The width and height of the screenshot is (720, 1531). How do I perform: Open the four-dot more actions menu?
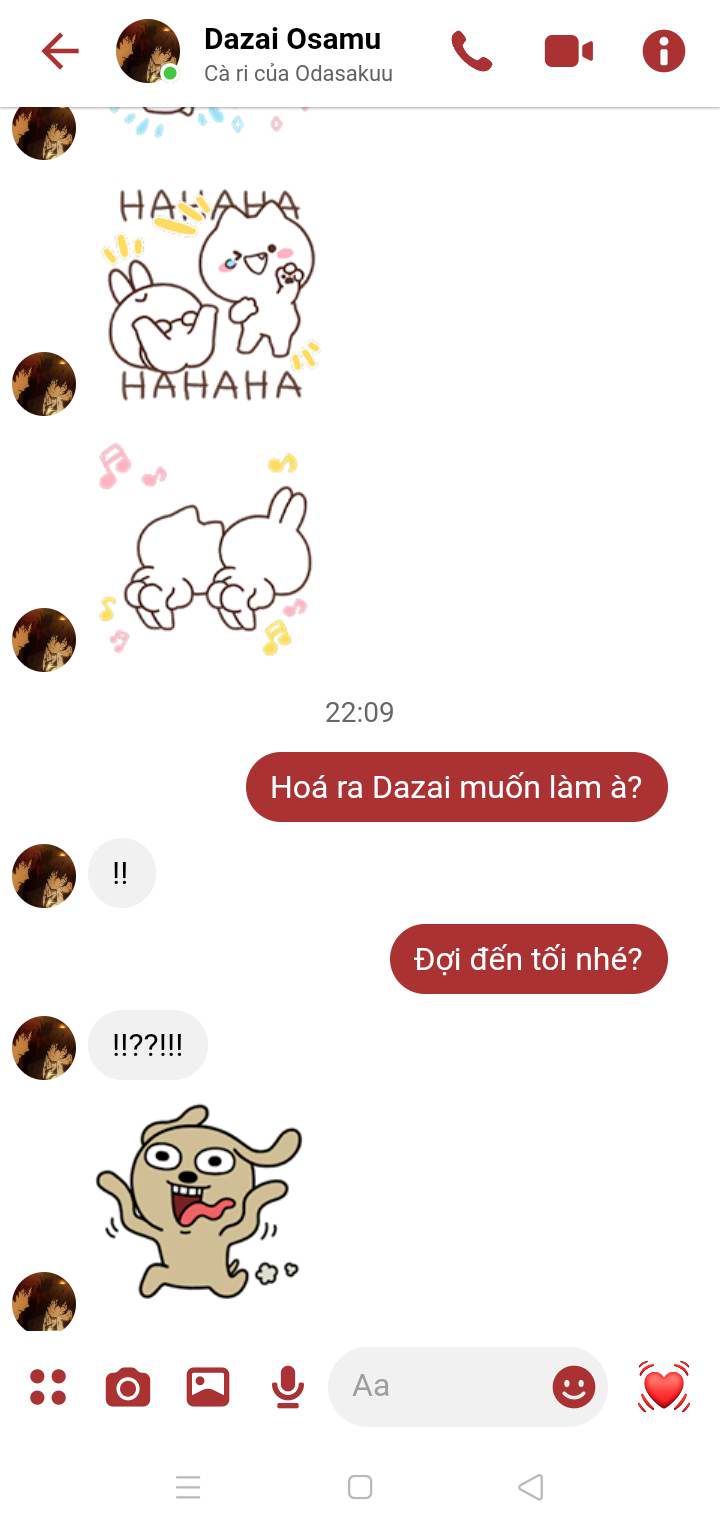click(x=48, y=1387)
